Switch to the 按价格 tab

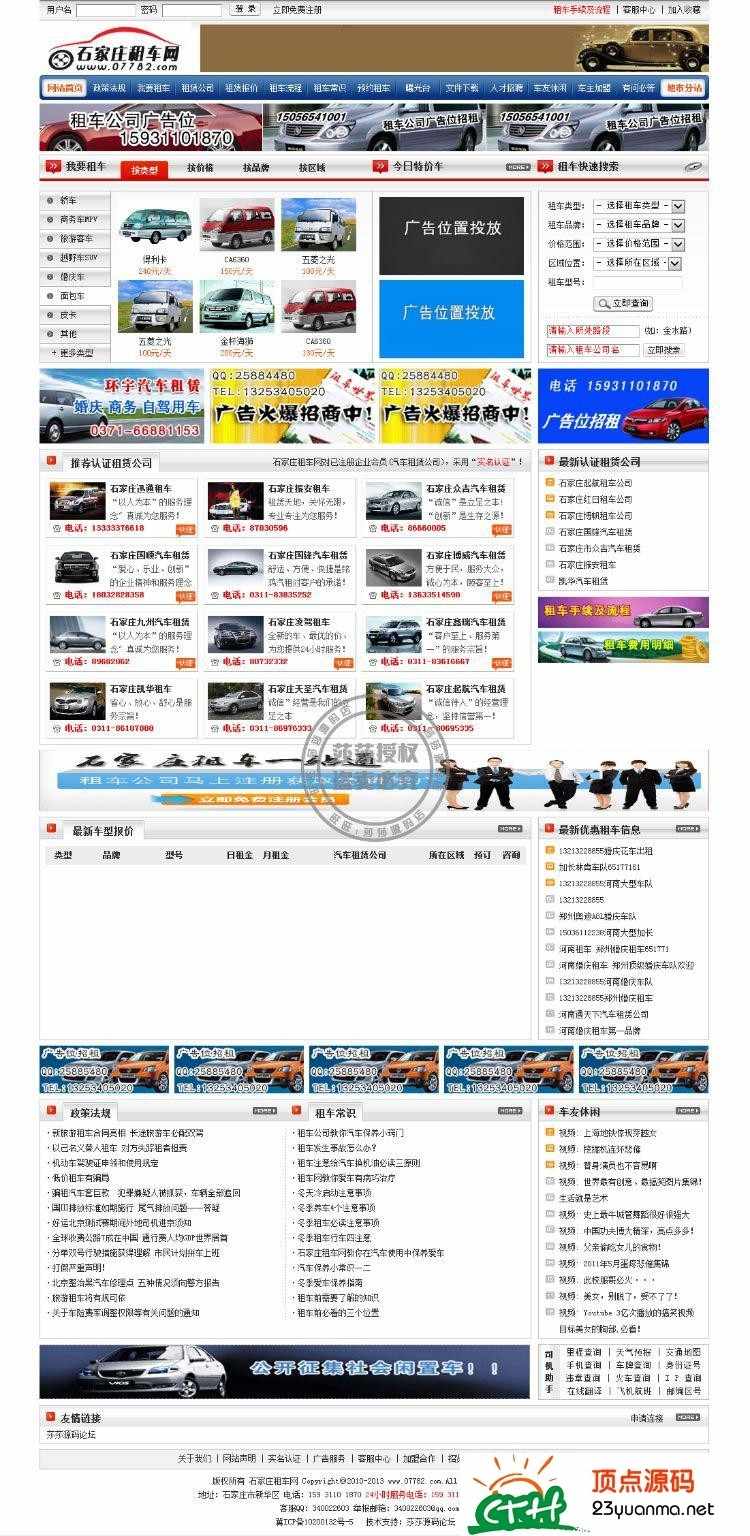point(200,168)
